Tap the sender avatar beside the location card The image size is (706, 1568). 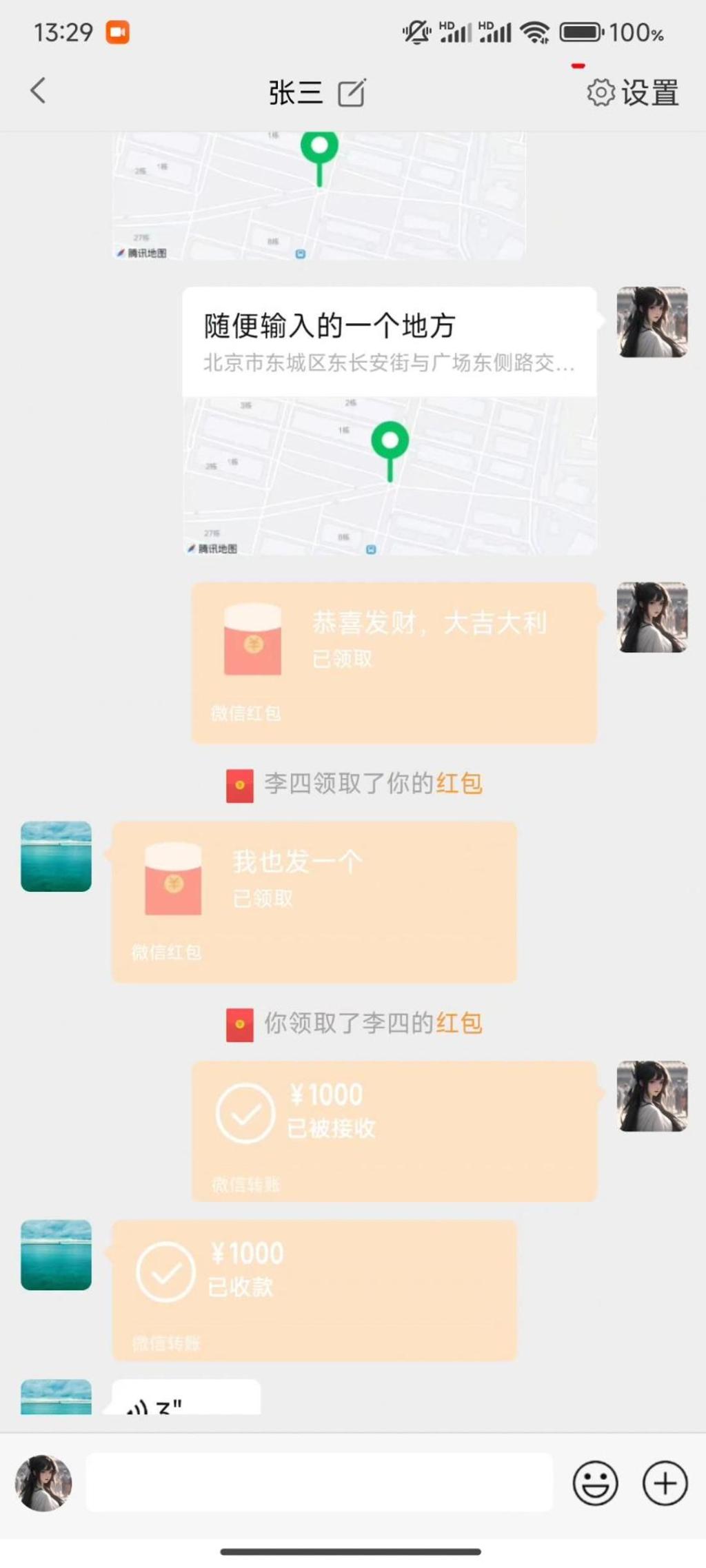coord(652,322)
